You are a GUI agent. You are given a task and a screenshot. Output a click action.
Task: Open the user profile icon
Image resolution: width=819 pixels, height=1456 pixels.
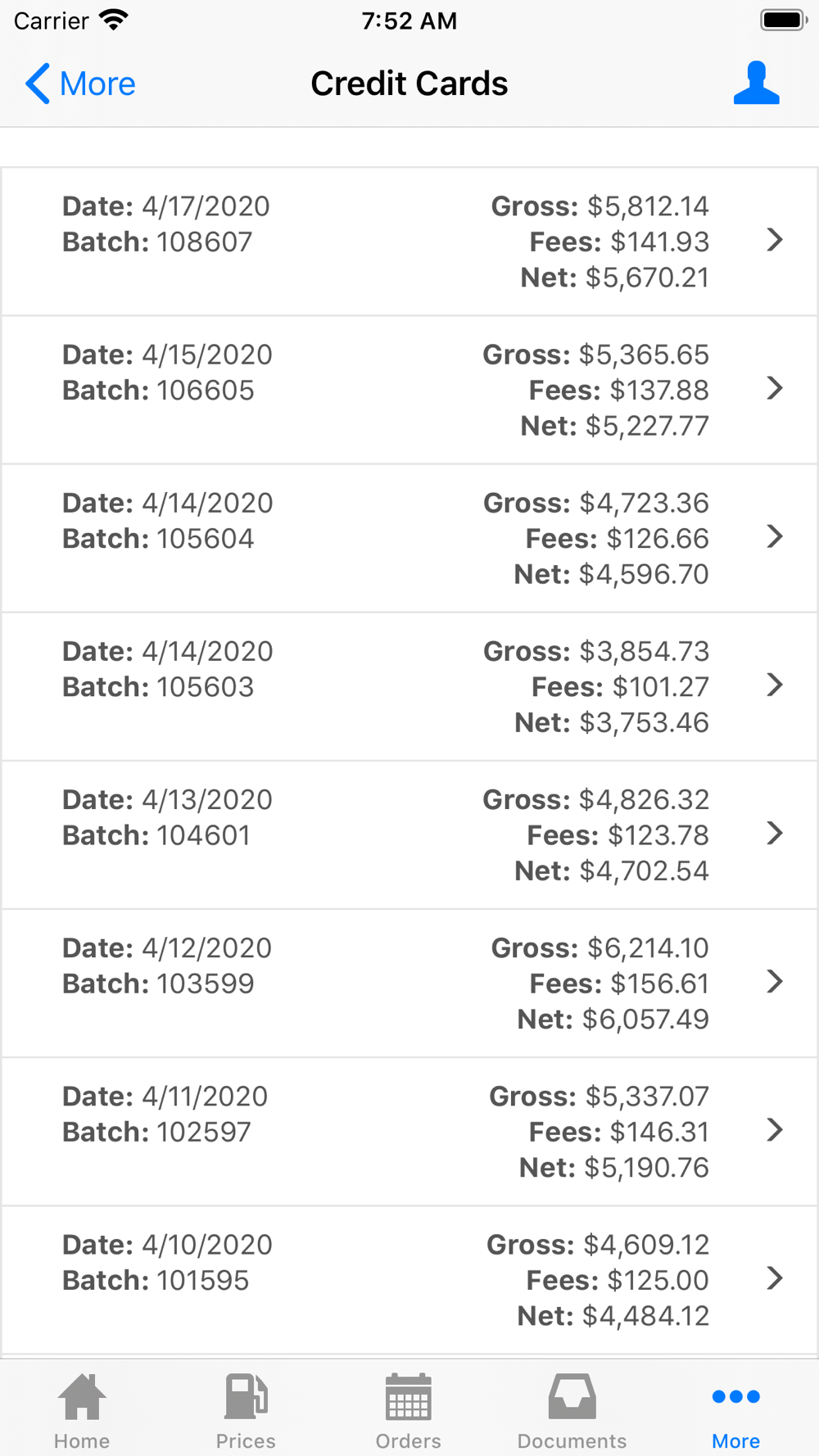(x=756, y=83)
